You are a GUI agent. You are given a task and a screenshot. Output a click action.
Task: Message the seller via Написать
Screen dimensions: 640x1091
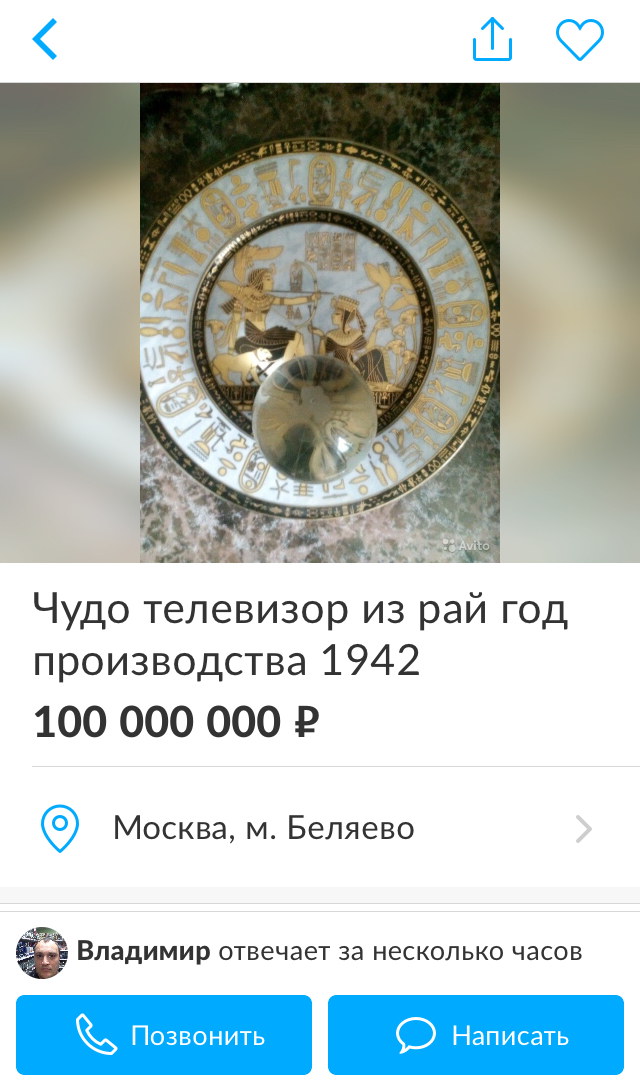(x=476, y=1035)
